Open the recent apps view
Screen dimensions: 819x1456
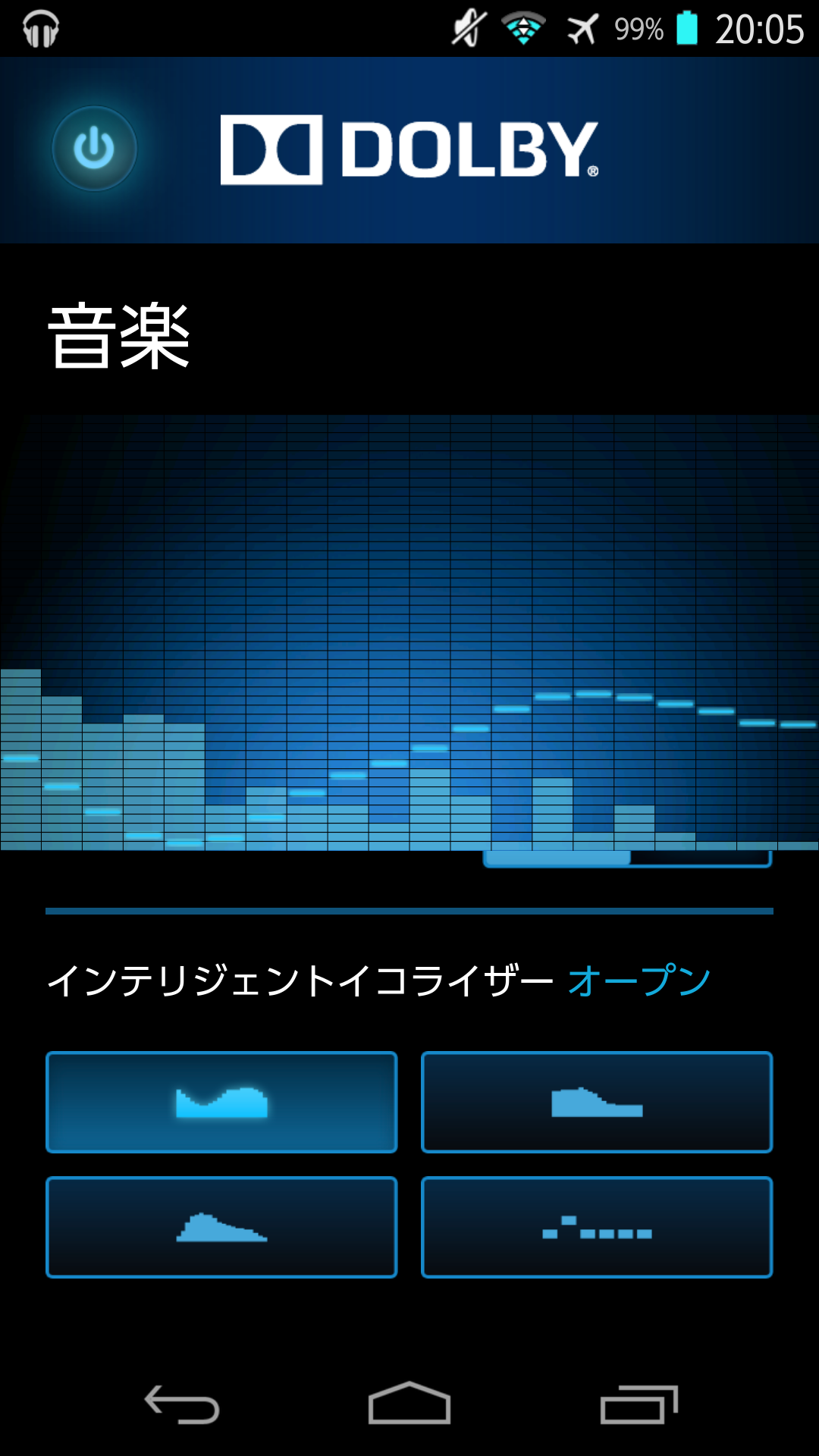639,1404
